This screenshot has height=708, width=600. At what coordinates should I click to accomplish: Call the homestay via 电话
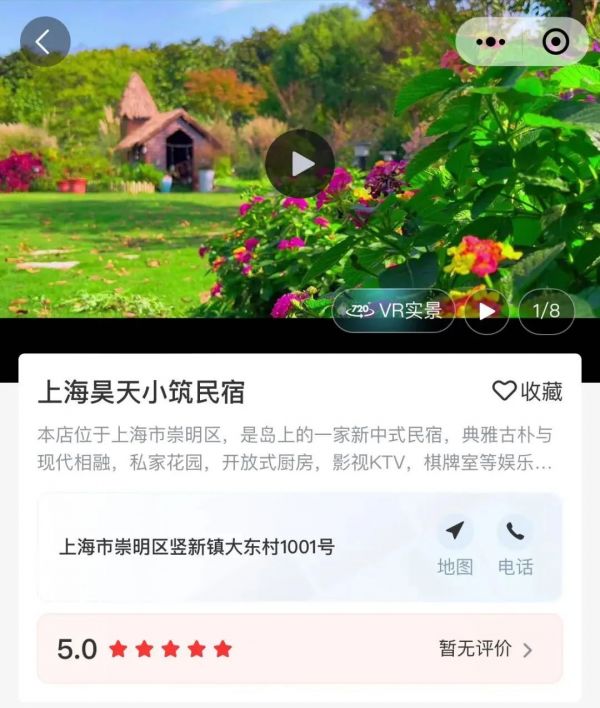[515, 547]
